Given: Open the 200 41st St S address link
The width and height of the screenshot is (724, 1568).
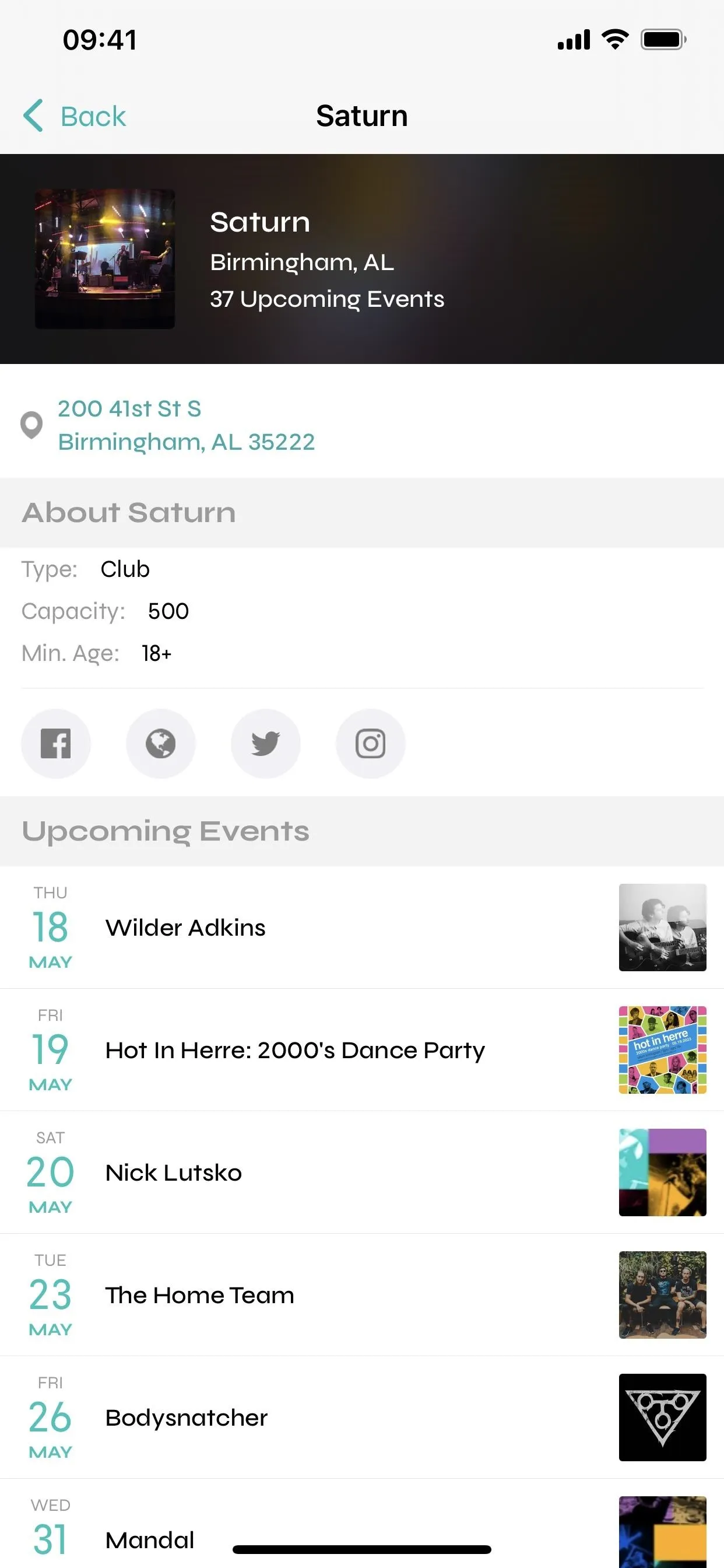Looking at the screenshot, I should (x=186, y=425).
